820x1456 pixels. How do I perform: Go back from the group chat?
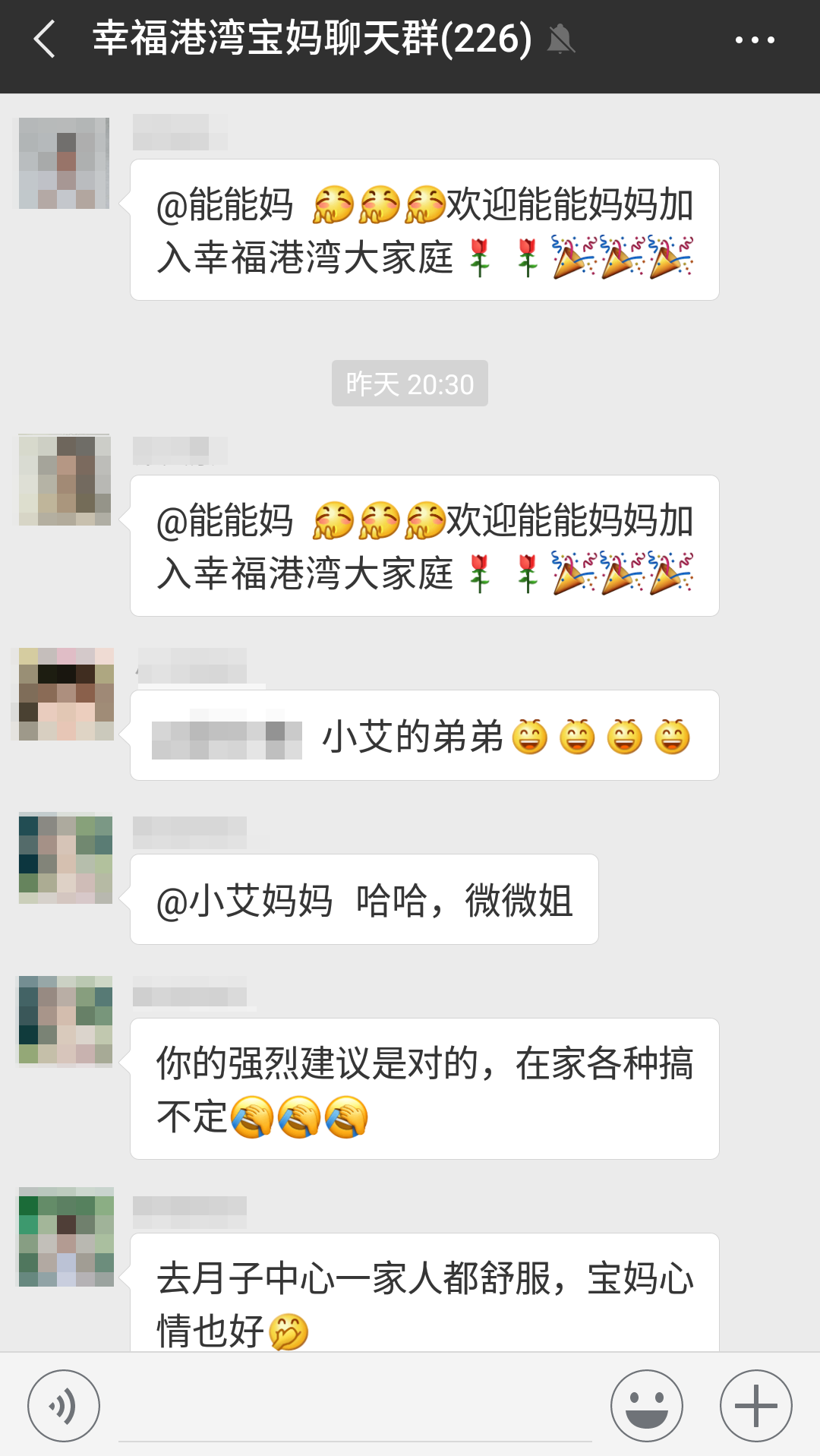tap(45, 39)
